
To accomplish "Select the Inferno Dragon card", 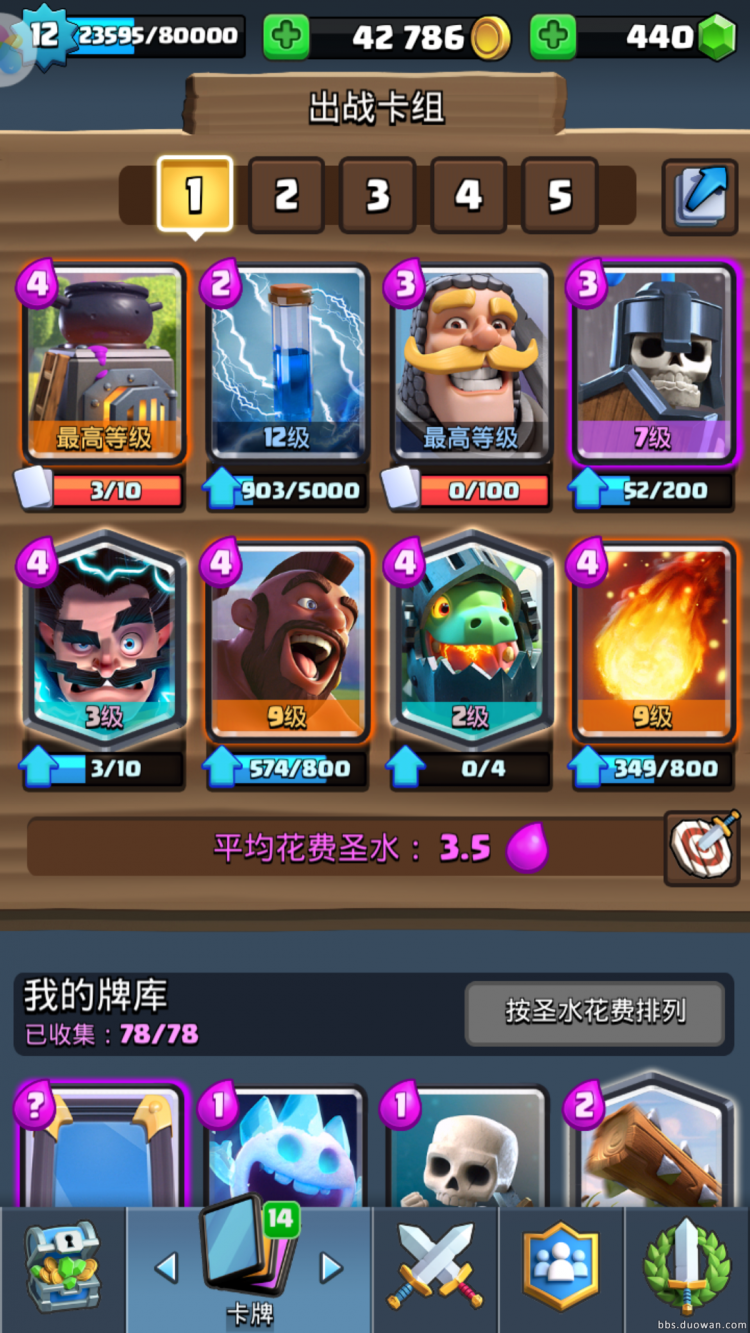I will click(470, 640).
